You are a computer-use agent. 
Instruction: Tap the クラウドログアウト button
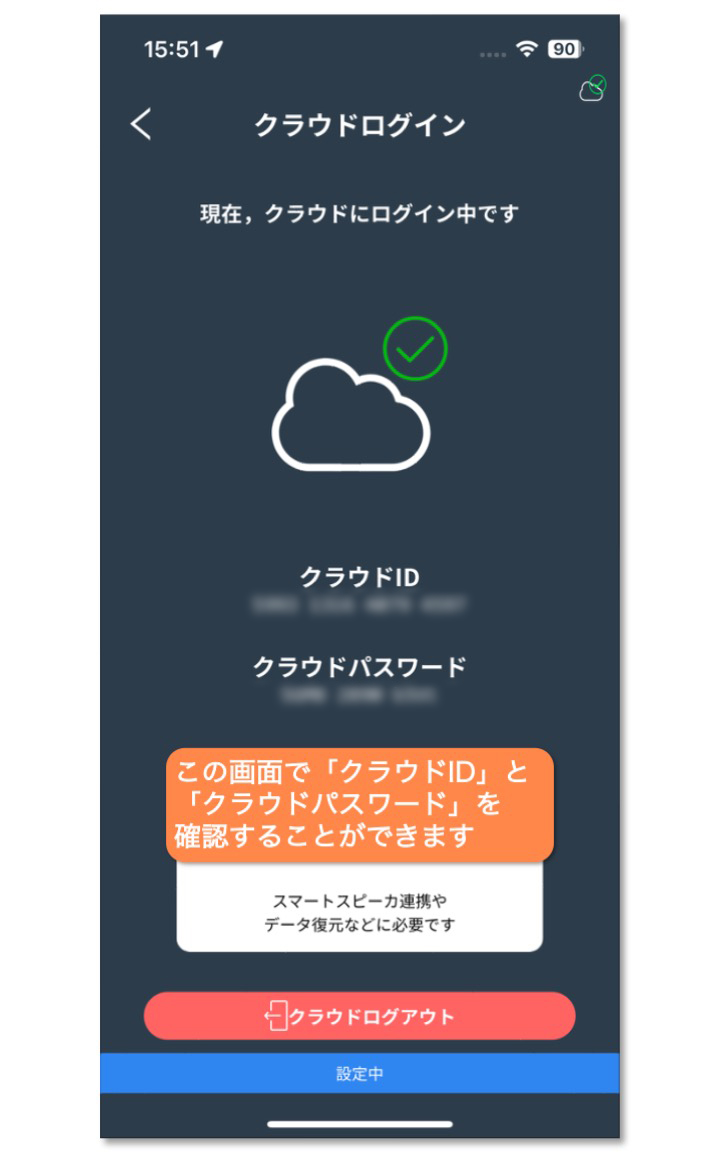pos(359,1015)
